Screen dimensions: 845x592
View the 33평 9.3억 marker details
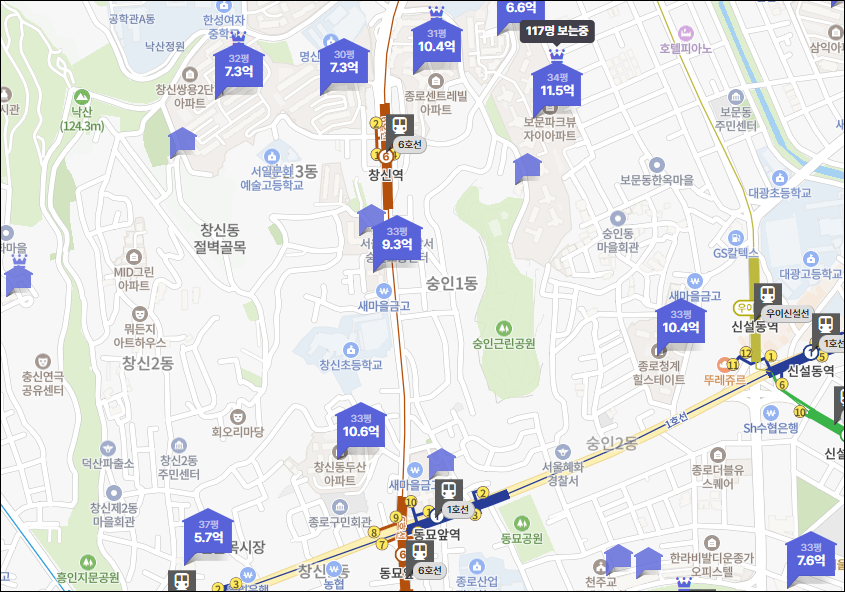(x=398, y=238)
